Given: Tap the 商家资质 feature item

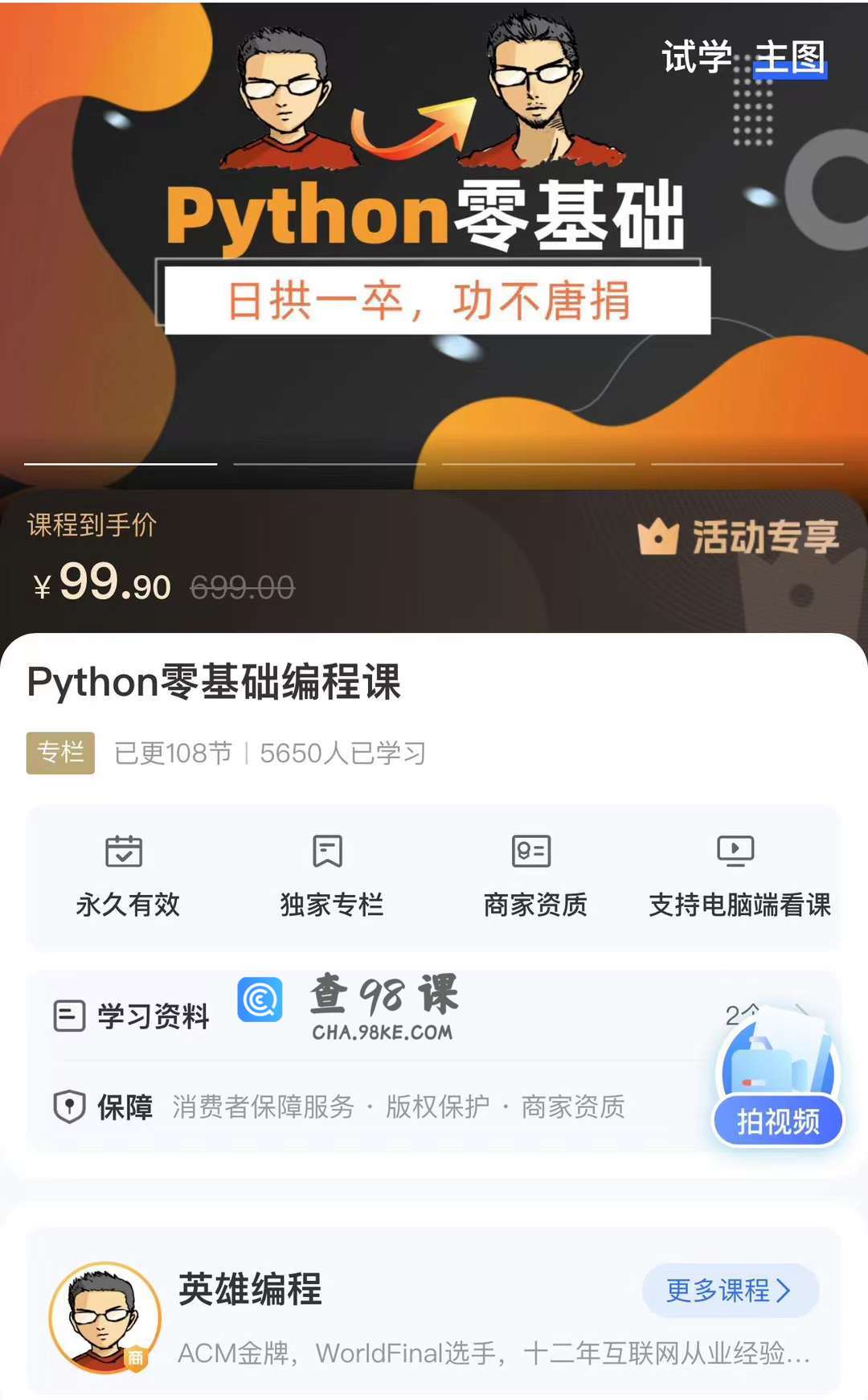Looking at the screenshot, I should point(534,877).
